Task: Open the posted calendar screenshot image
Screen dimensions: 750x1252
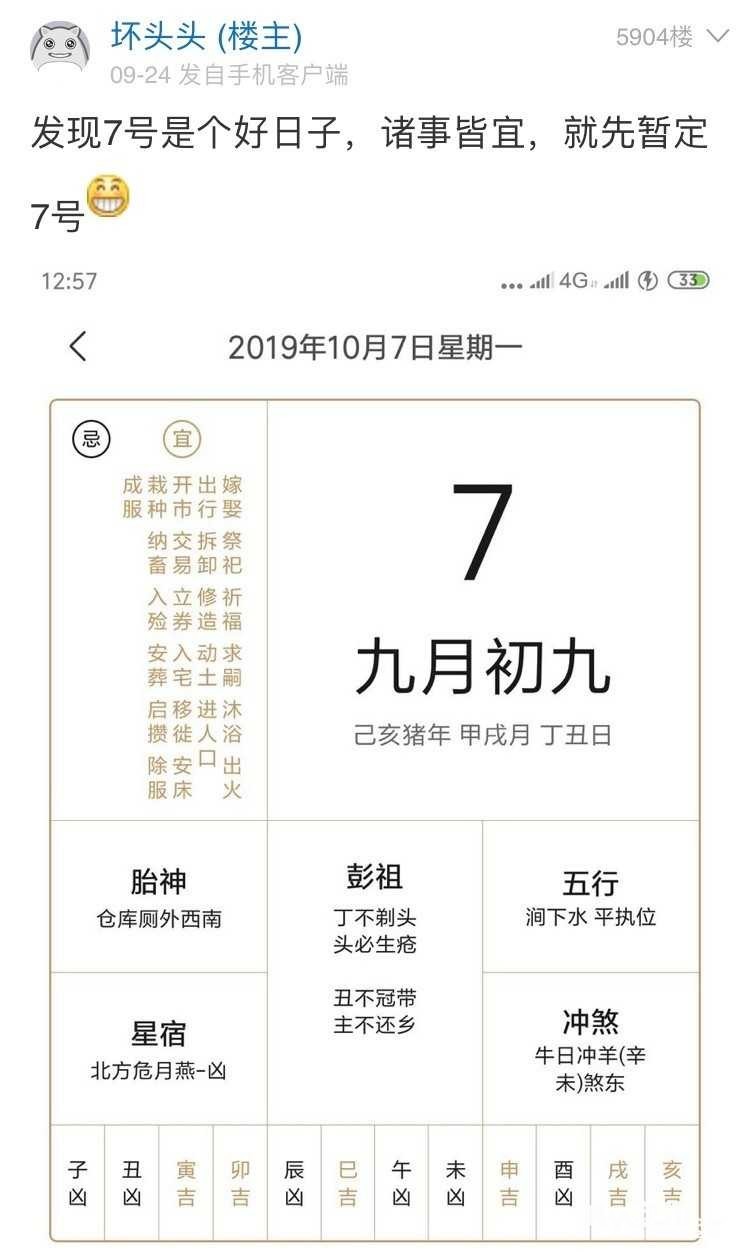Action: (x=375, y=750)
